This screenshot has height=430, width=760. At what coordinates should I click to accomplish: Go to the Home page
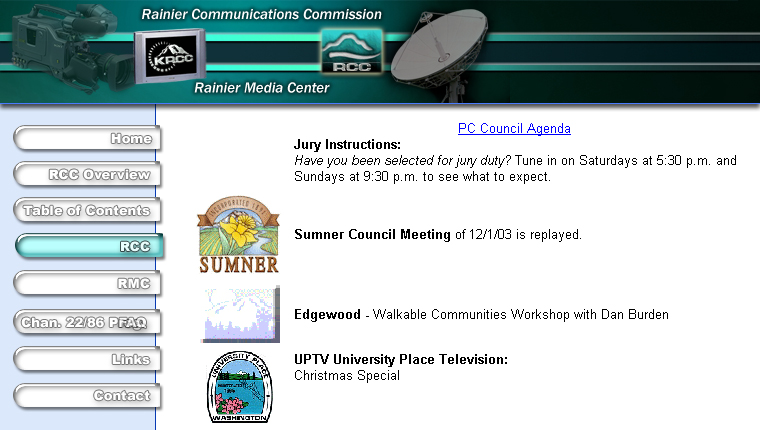[x=87, y=139]
